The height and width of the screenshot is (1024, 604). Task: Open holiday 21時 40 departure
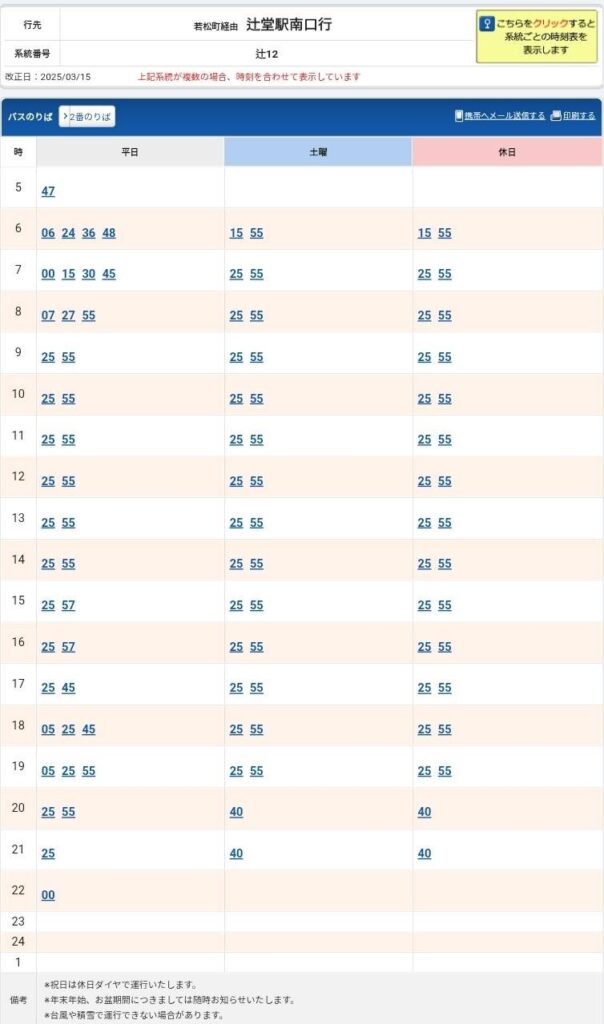[x=424, y=854]
